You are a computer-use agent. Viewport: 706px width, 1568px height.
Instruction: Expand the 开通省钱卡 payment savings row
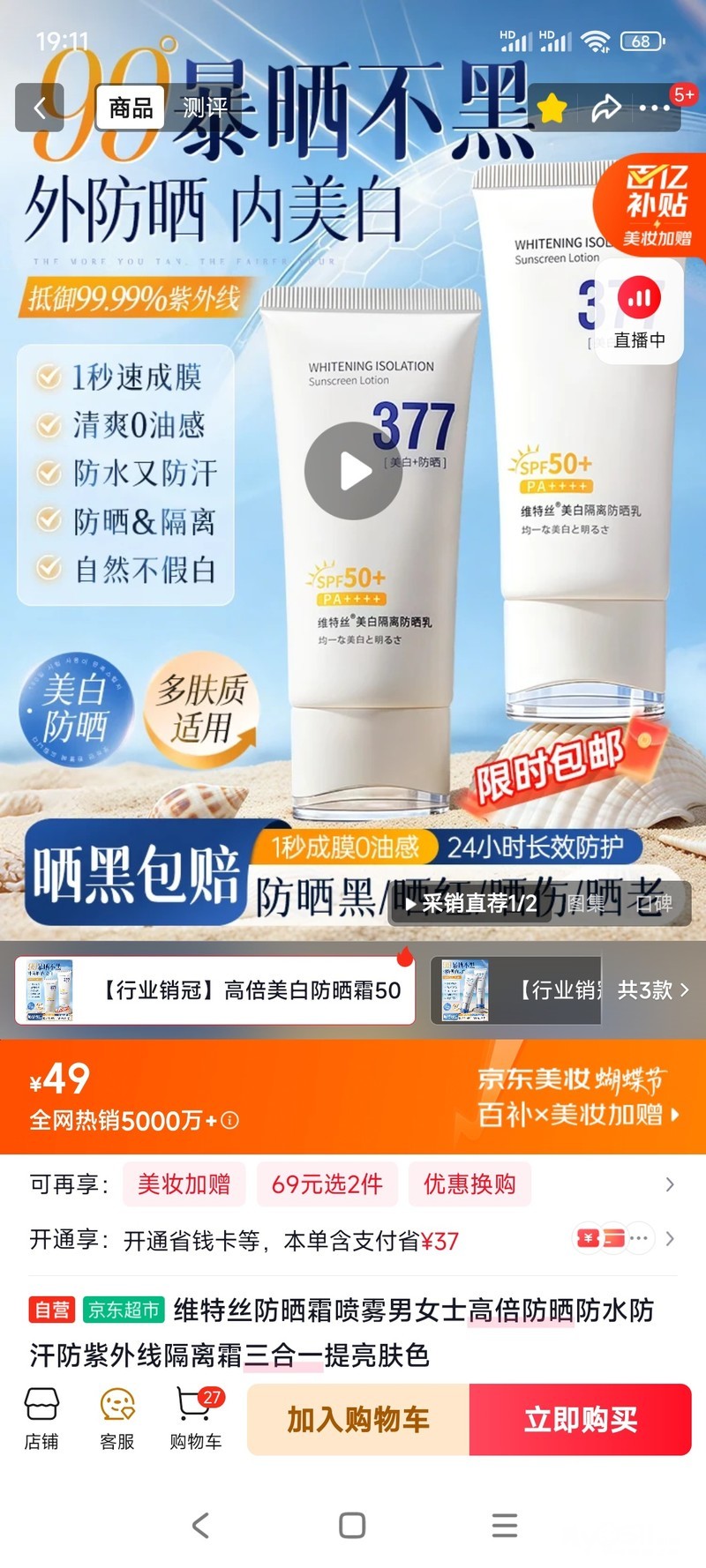pos(669,1239)
